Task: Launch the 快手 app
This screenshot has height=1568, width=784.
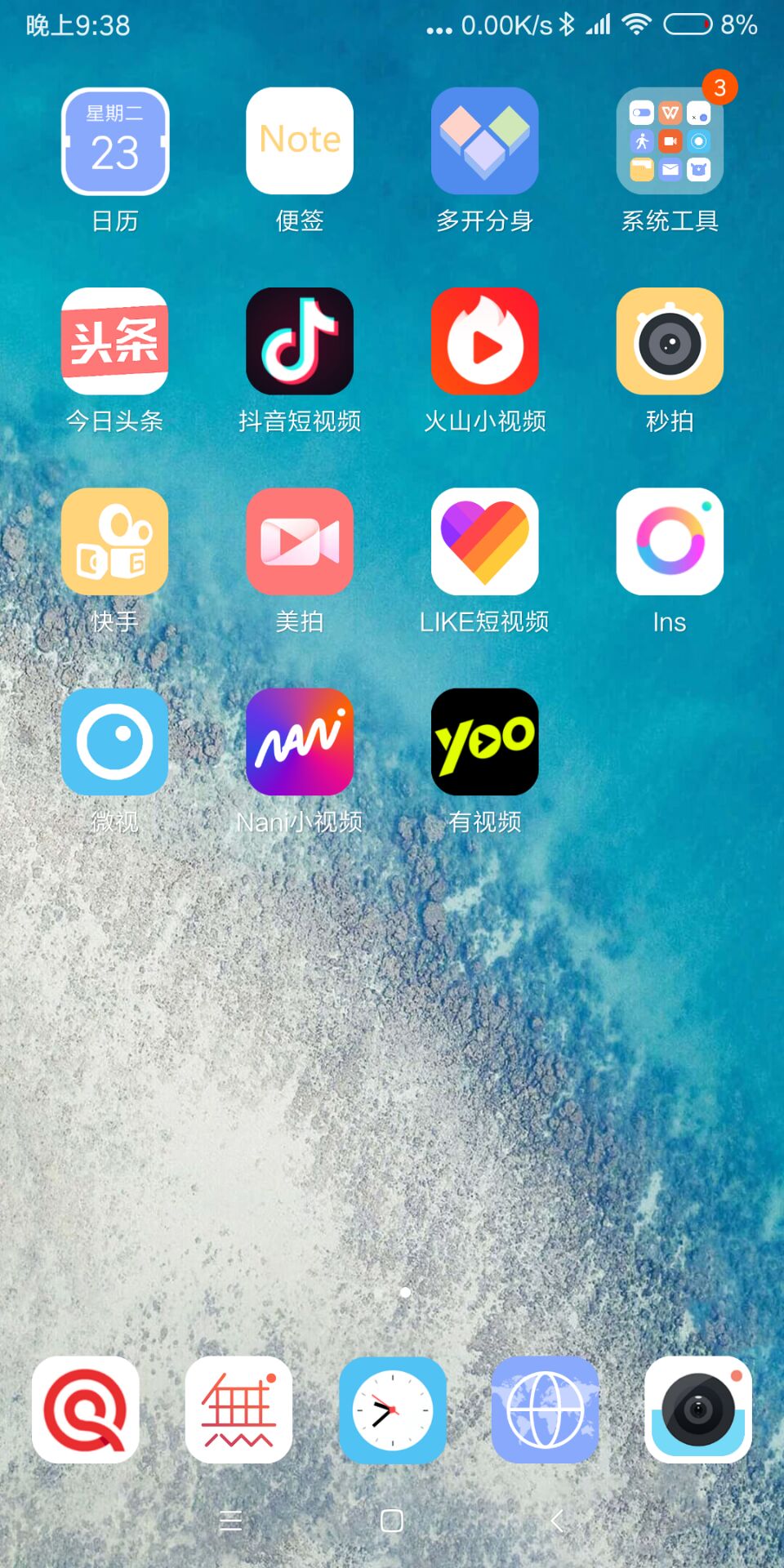Action: [115, 541]
